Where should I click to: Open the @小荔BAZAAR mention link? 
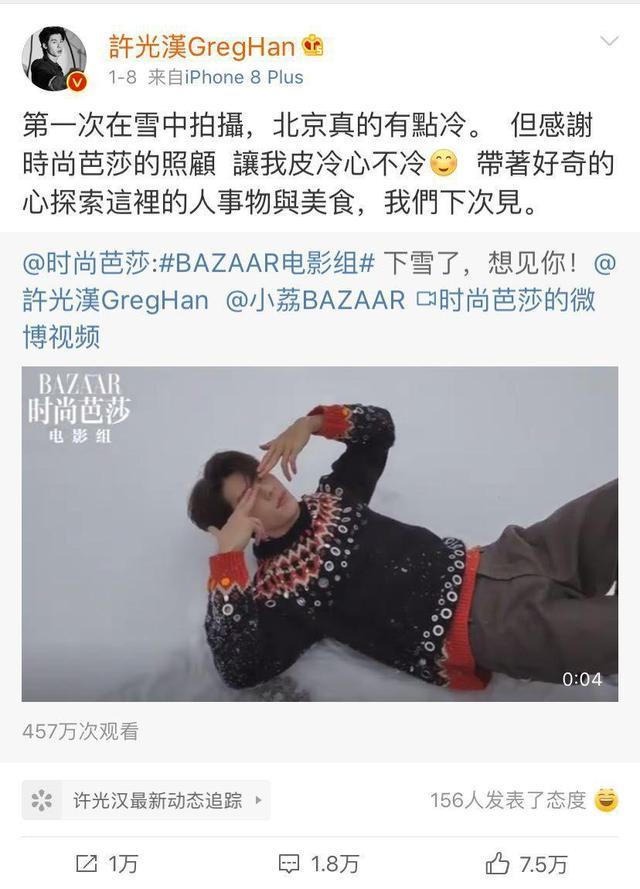[x=315, y=300]
